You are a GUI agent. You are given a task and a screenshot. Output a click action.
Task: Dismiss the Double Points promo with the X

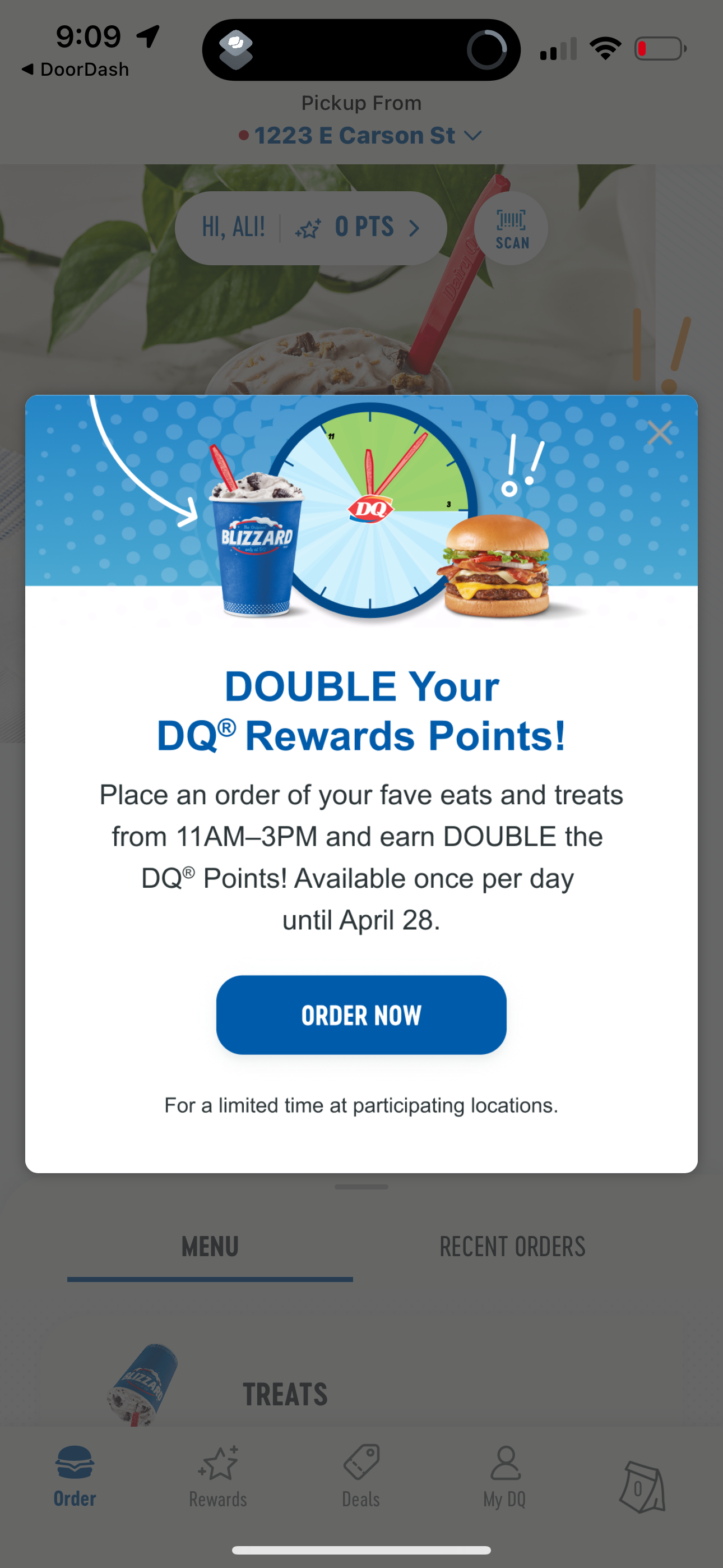(x=660, y=433)
